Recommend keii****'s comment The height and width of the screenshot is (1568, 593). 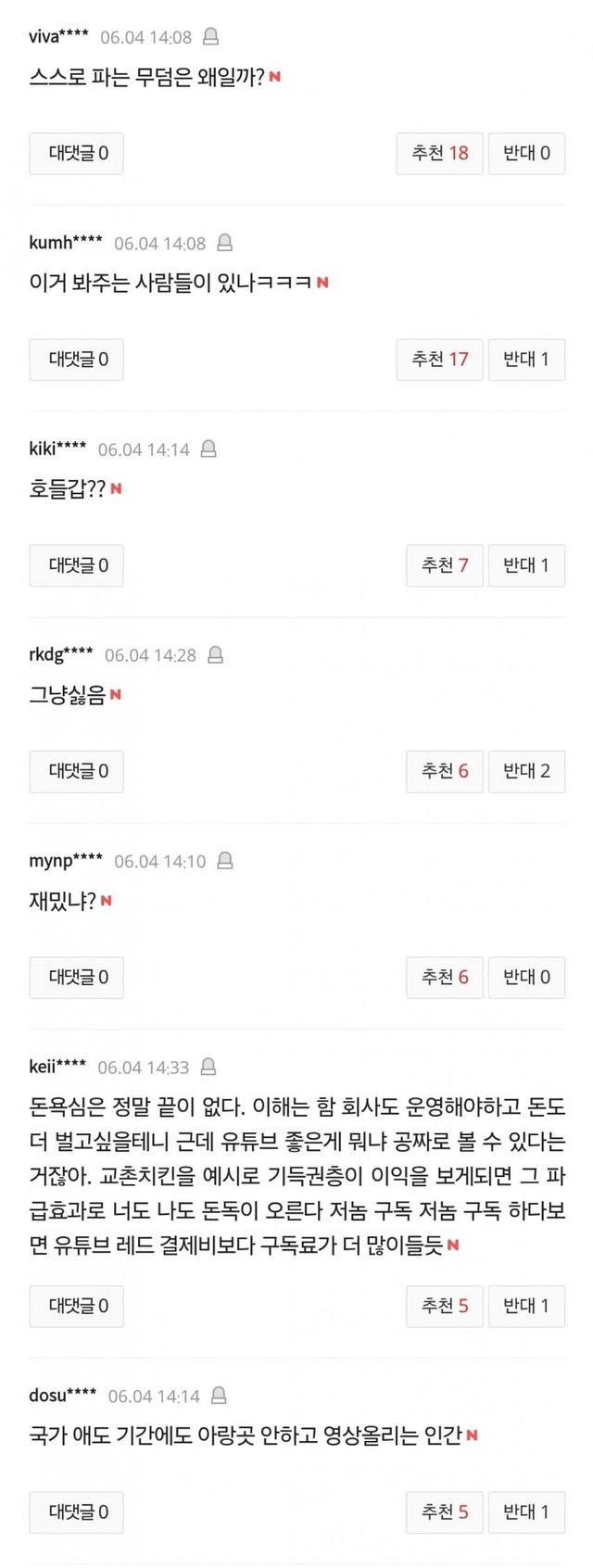point(444,1306)
